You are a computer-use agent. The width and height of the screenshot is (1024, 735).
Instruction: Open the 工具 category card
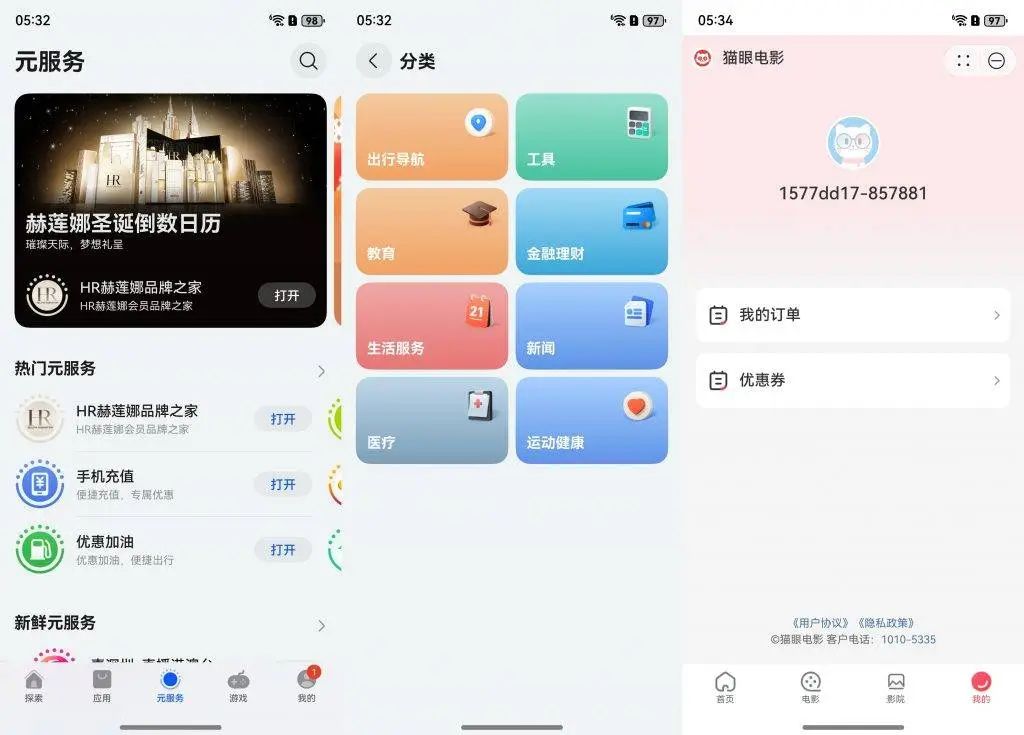pos(591,137)
